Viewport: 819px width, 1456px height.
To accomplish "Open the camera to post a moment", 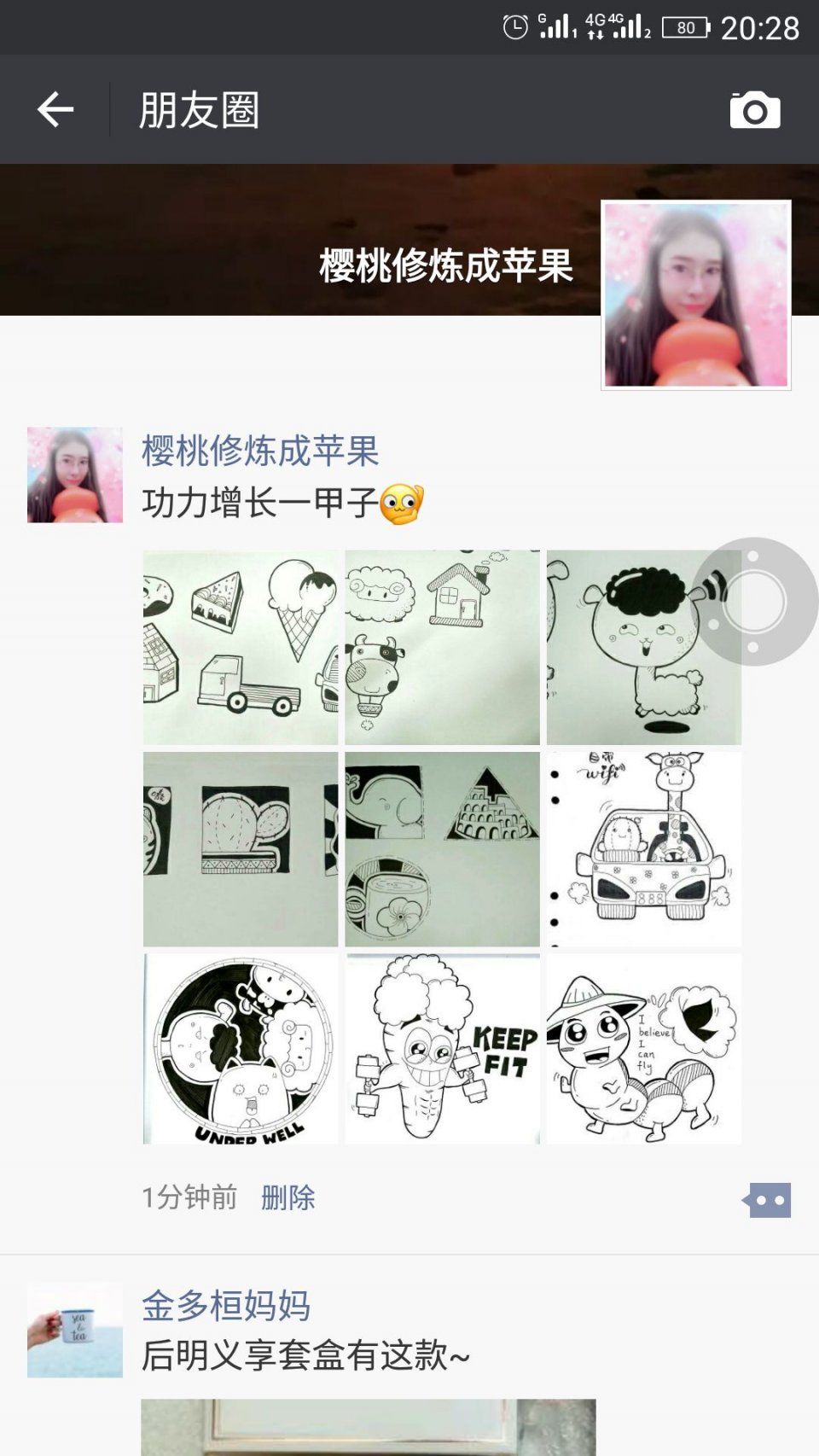I will pyautogui.click(x=754, y=110).
